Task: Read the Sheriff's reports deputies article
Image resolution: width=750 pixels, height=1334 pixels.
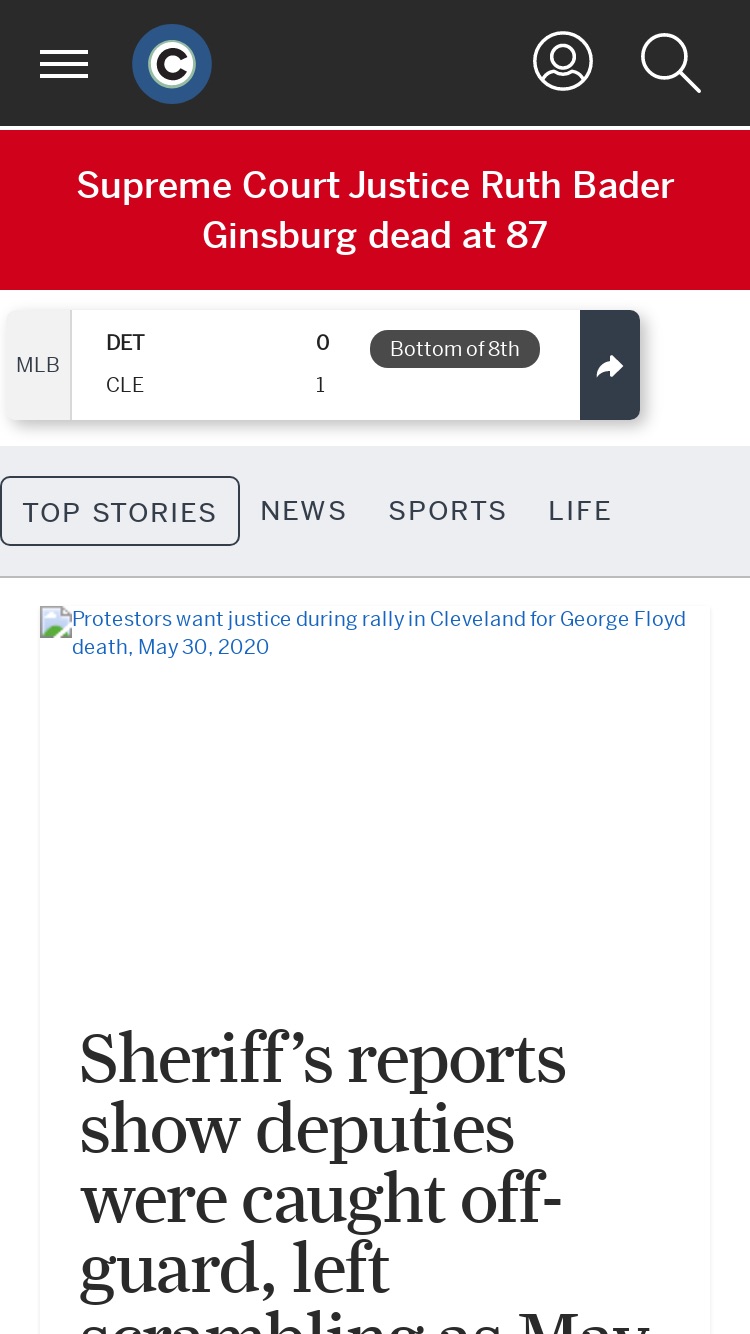Action: pos(365,1180)
